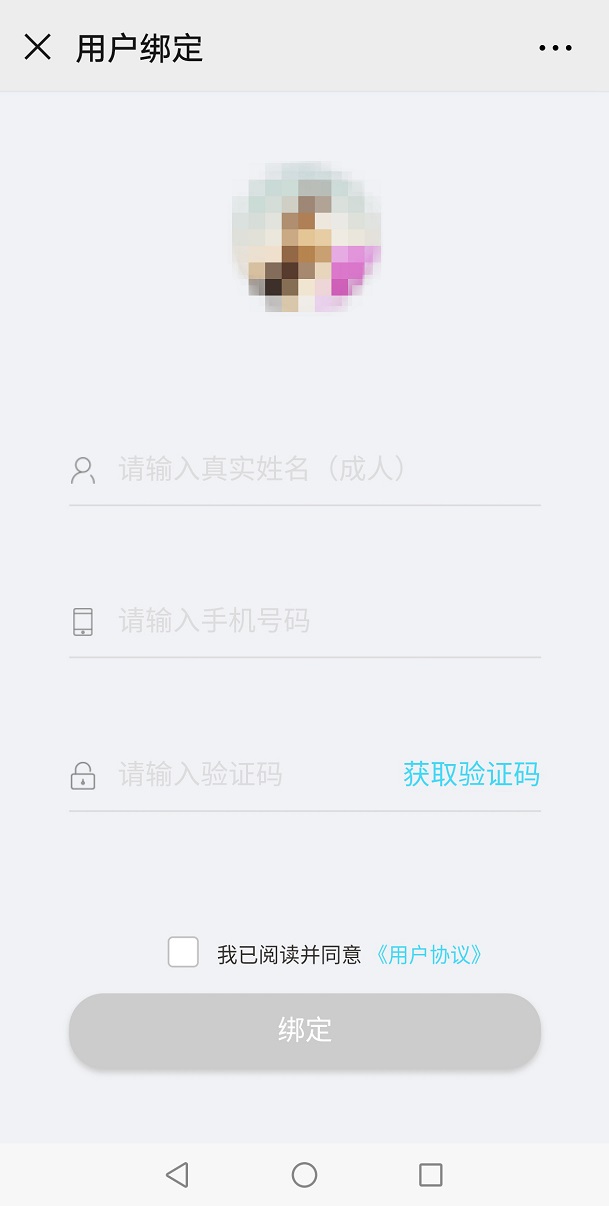609x1206 pixels.
Task: Go to the system home screen
Action: click(304, 1174)
